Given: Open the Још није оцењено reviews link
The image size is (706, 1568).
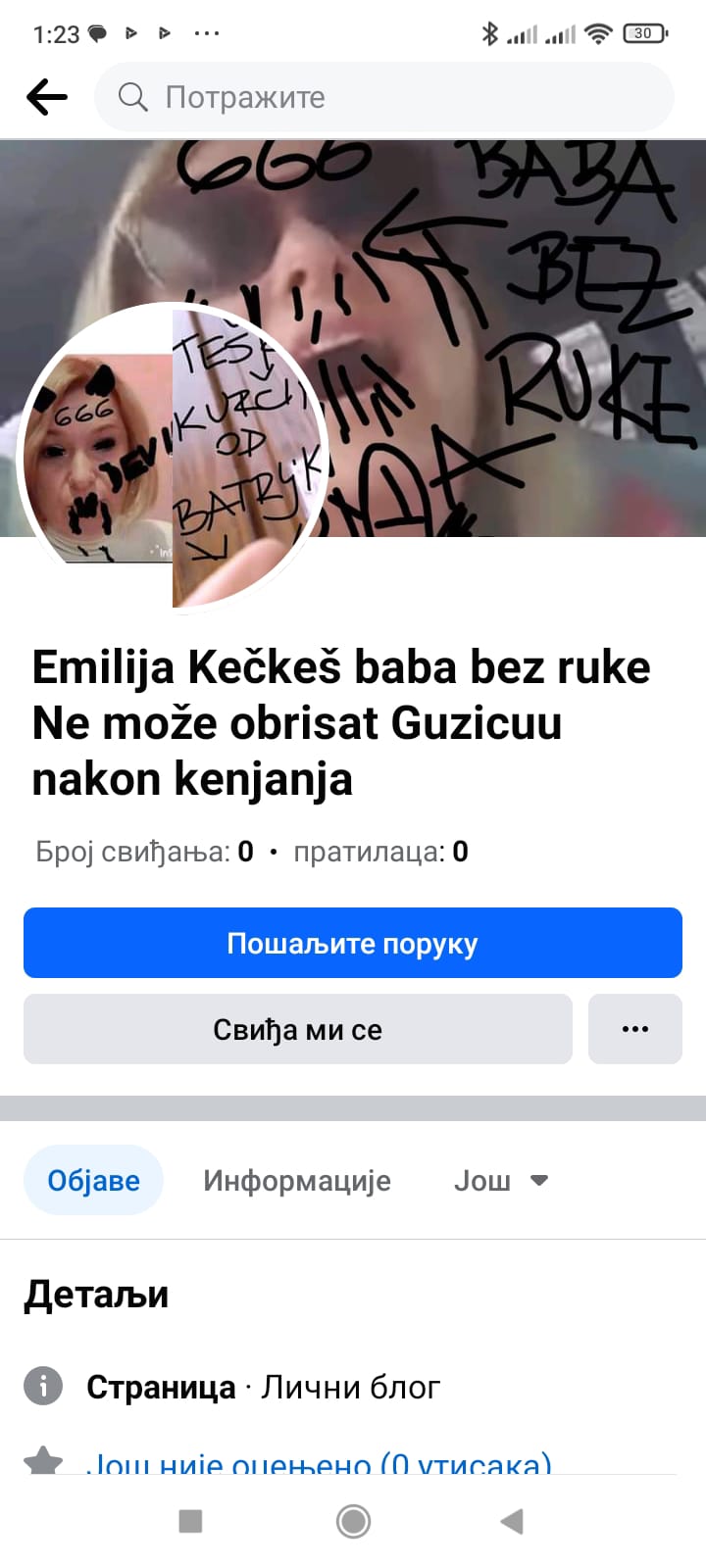Looking at the screenshot, I should 321,1464.
